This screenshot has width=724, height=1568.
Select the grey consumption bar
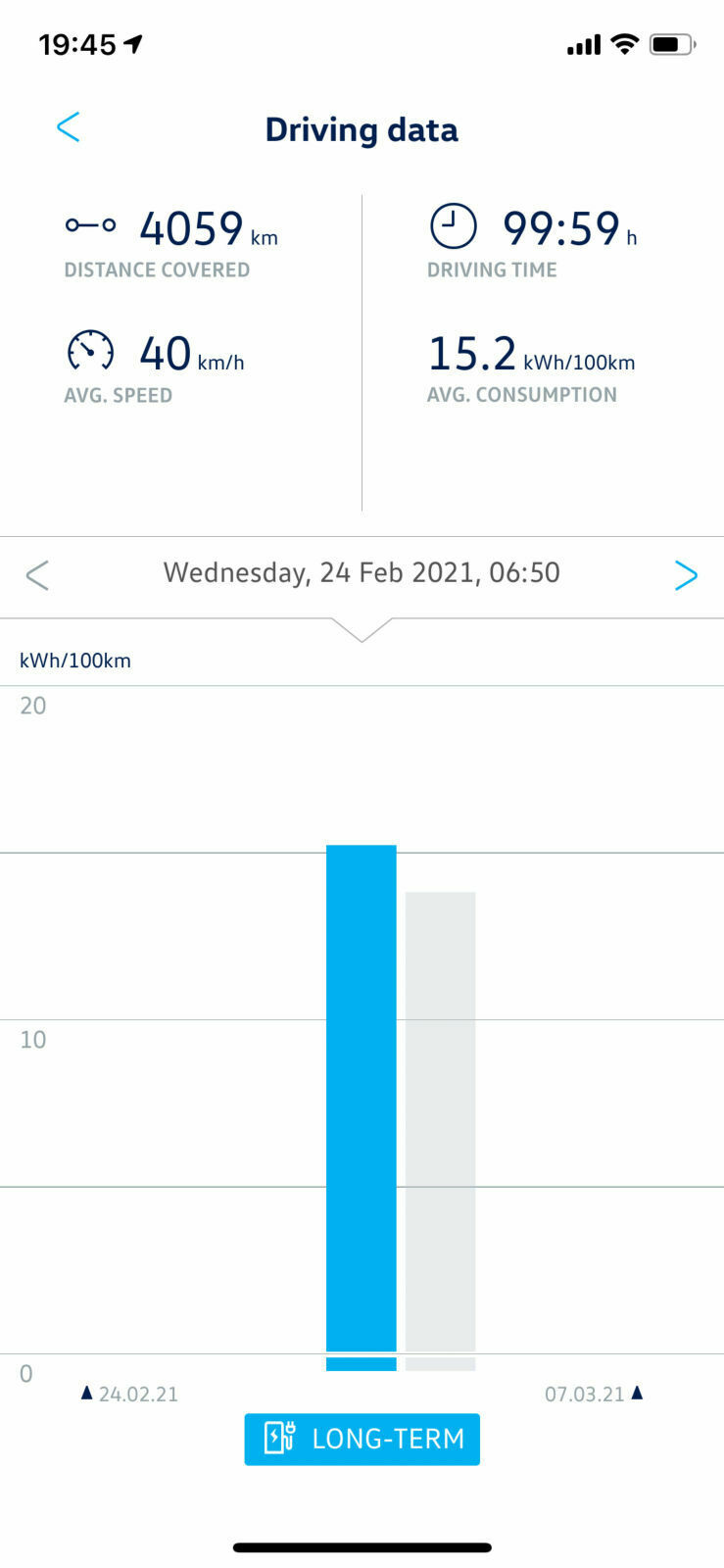tap(440, 1122)
